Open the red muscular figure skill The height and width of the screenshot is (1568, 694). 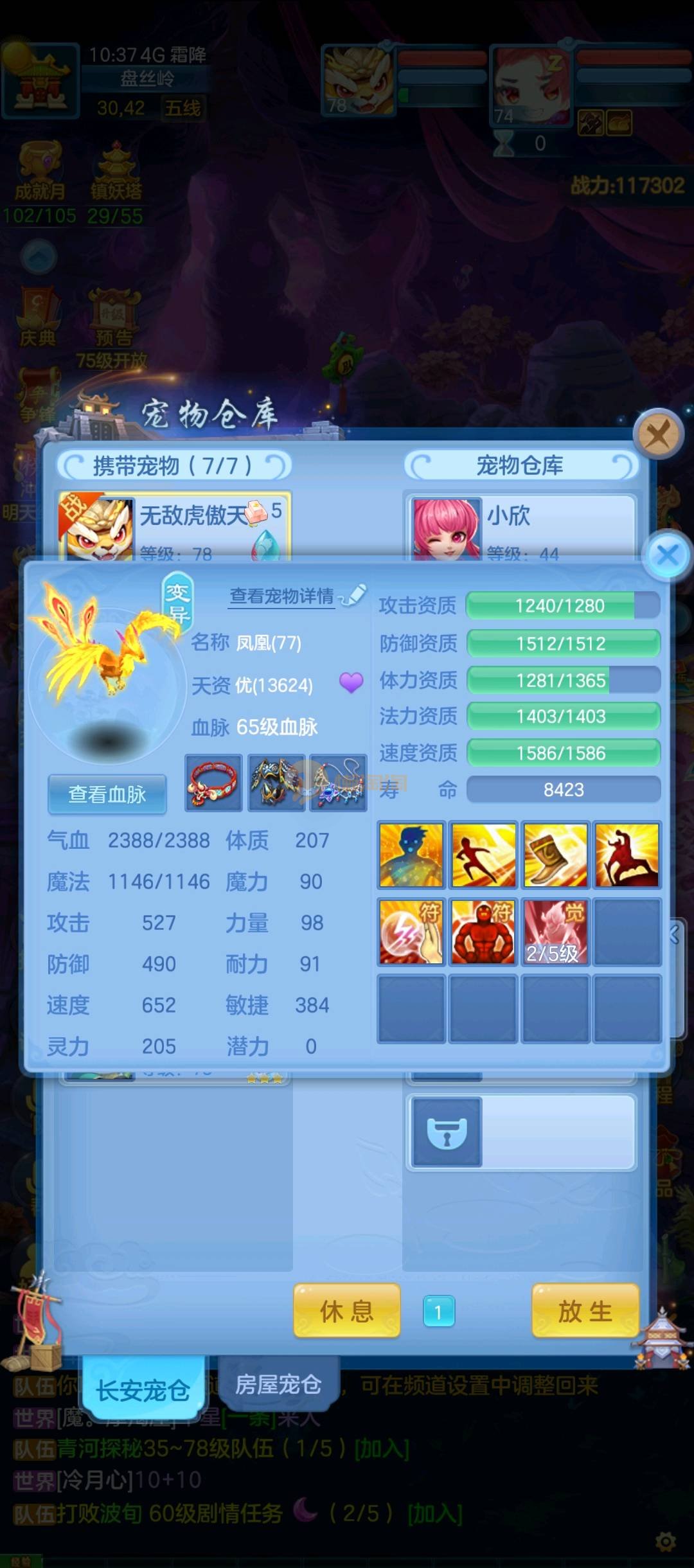tap(483, 931)
